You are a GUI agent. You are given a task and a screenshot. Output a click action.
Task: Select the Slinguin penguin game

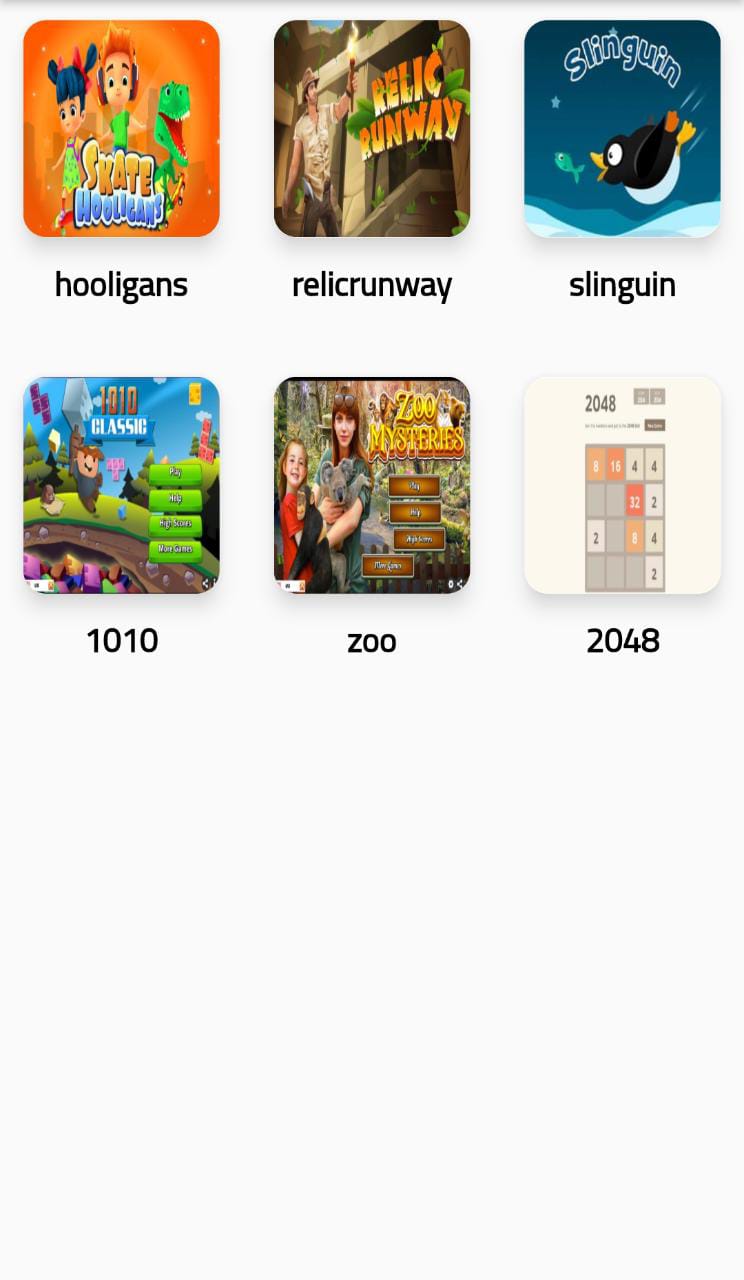pos(622,129)
